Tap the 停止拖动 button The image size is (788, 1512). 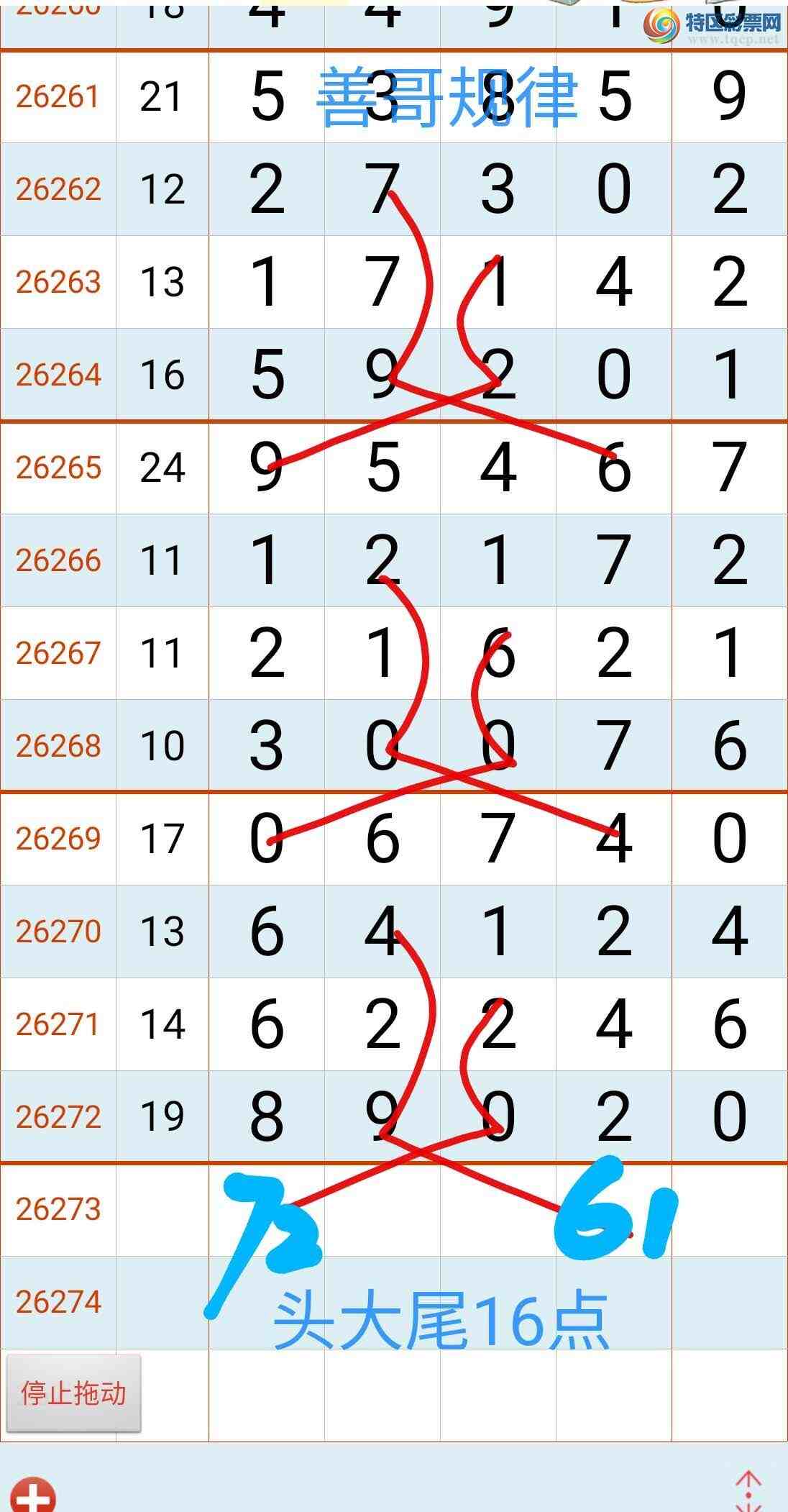point(73,1393)
